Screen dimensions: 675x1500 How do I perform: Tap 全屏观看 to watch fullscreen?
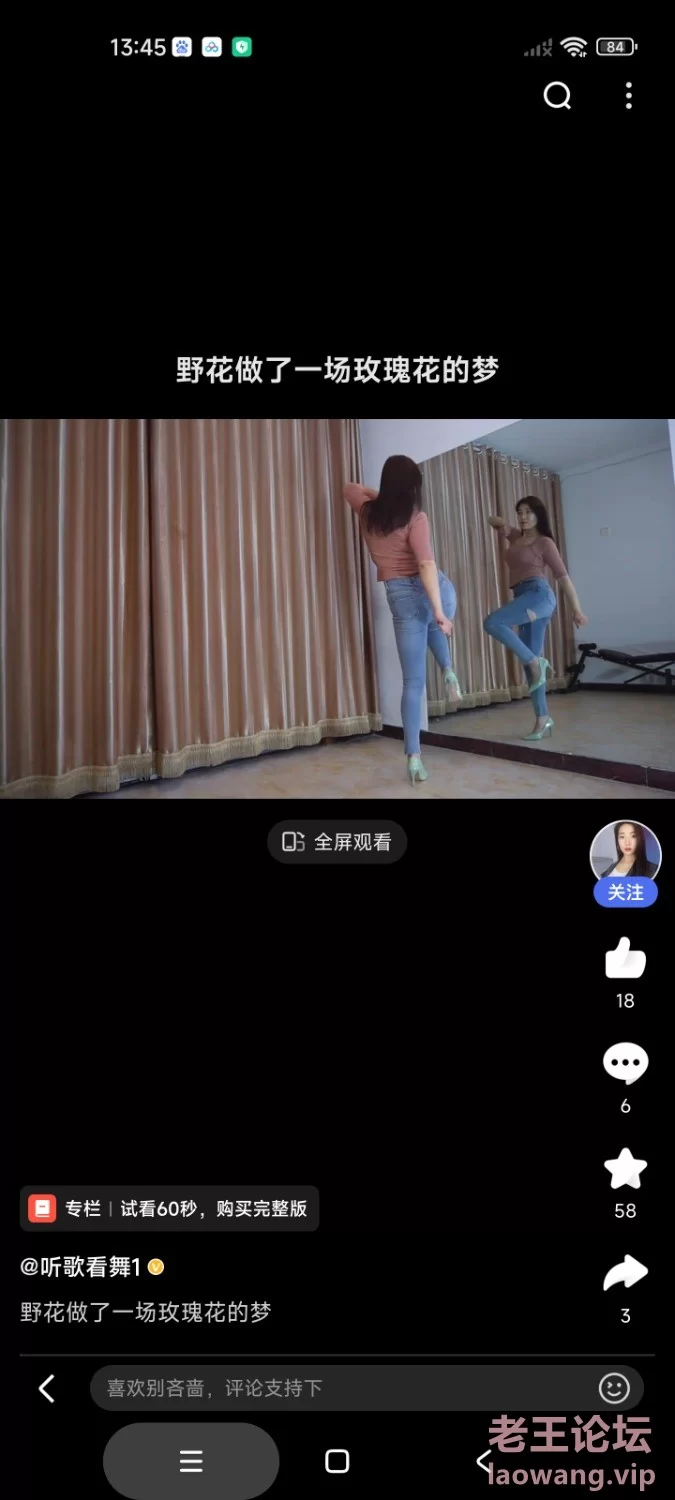pyautogui.click(x=337, y=842)
